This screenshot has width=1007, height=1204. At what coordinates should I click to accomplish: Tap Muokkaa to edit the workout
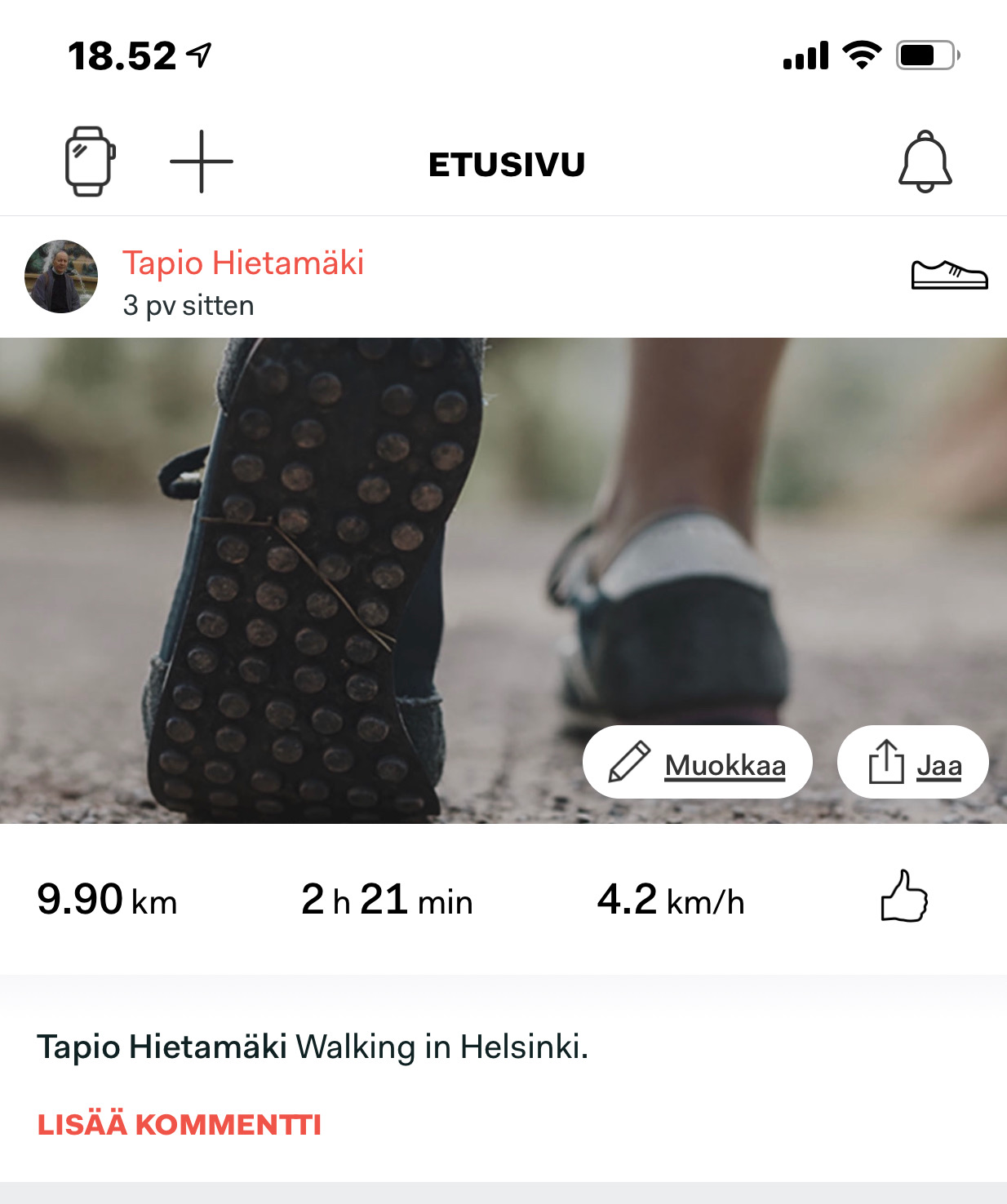[x=698, y=763]
